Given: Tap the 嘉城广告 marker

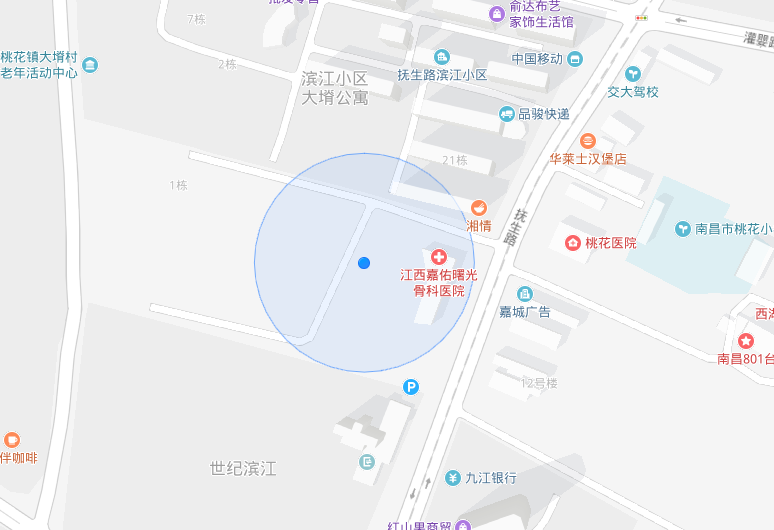Looking at the screenshot, I should click(x=510, y=293).
